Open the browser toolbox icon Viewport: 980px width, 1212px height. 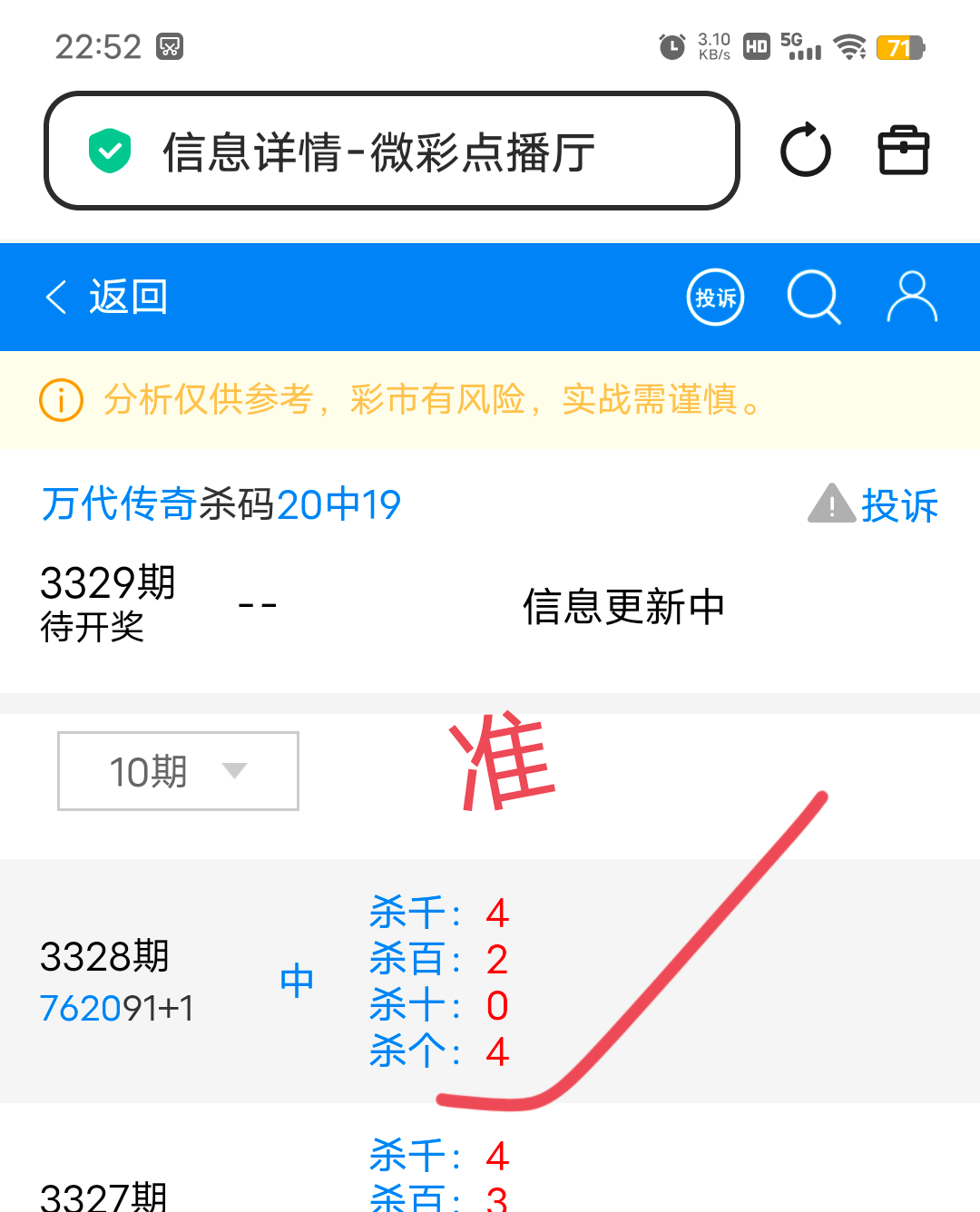coord(903,151)
